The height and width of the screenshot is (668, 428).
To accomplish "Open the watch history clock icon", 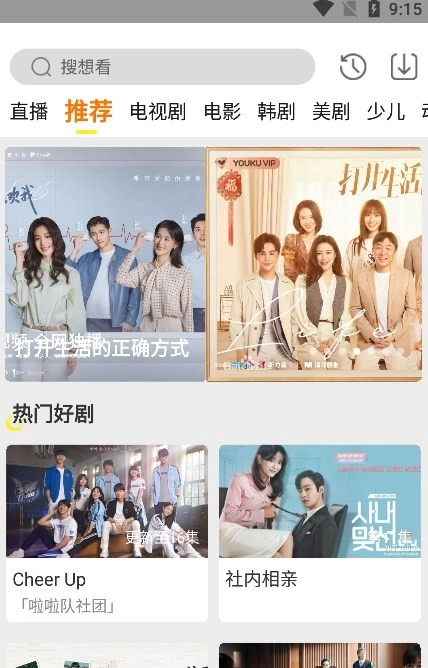I will click(353, 67).
